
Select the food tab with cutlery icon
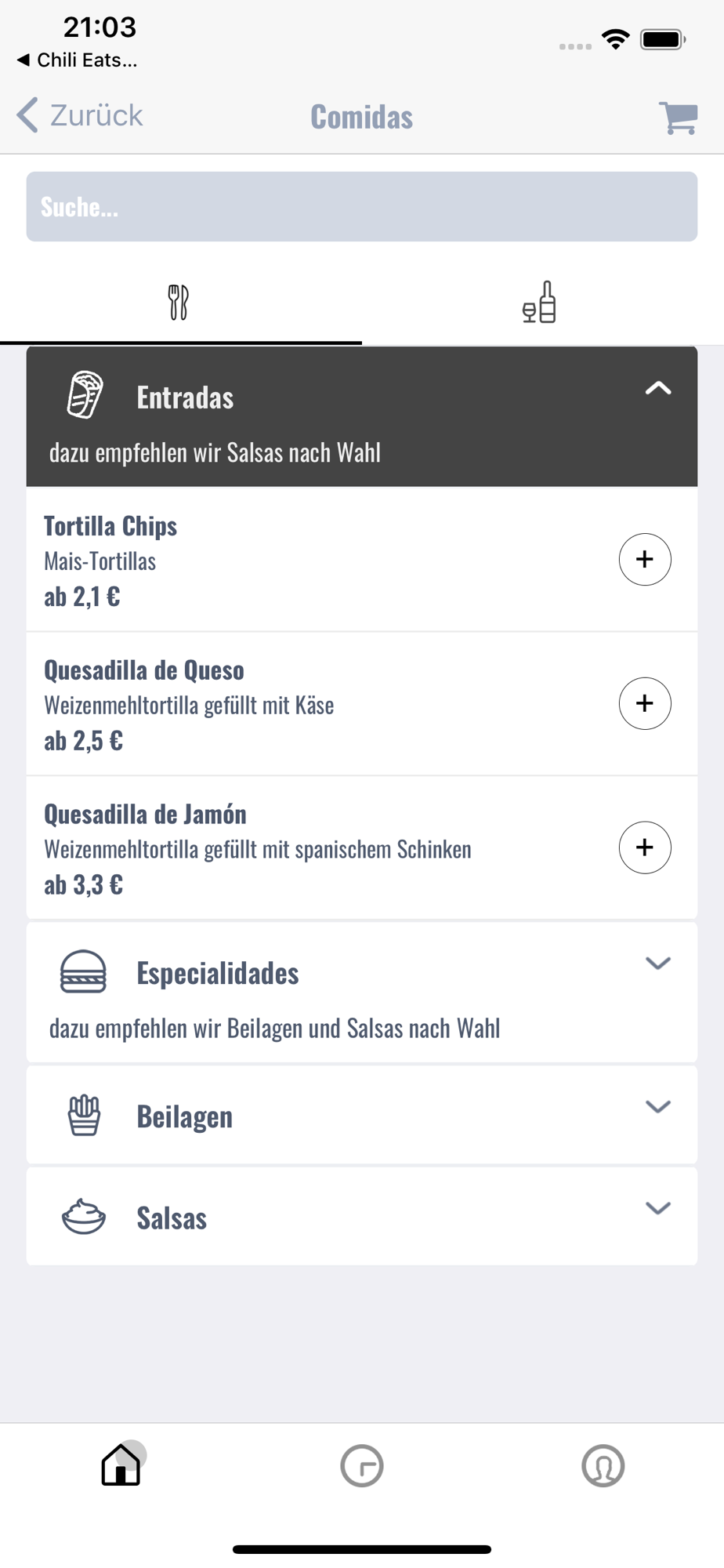pos(179,303)
